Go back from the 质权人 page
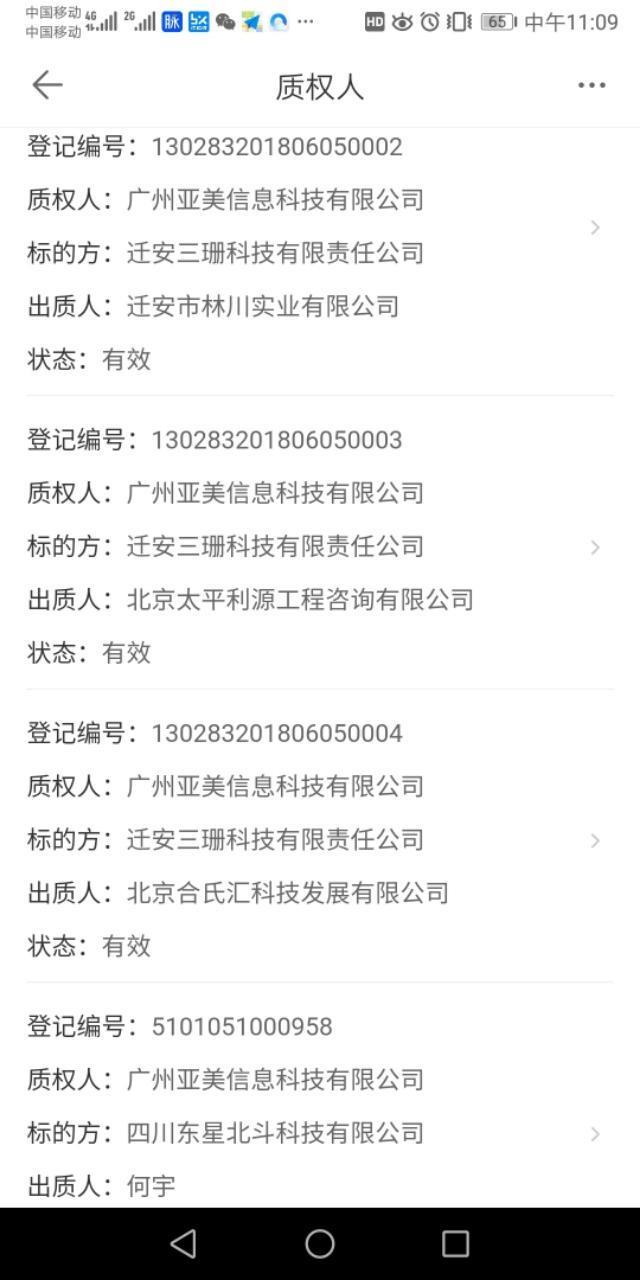Image resolution: width=640 pixels, height=1280 pixels. pyautogui.click(x=47, y=86)
